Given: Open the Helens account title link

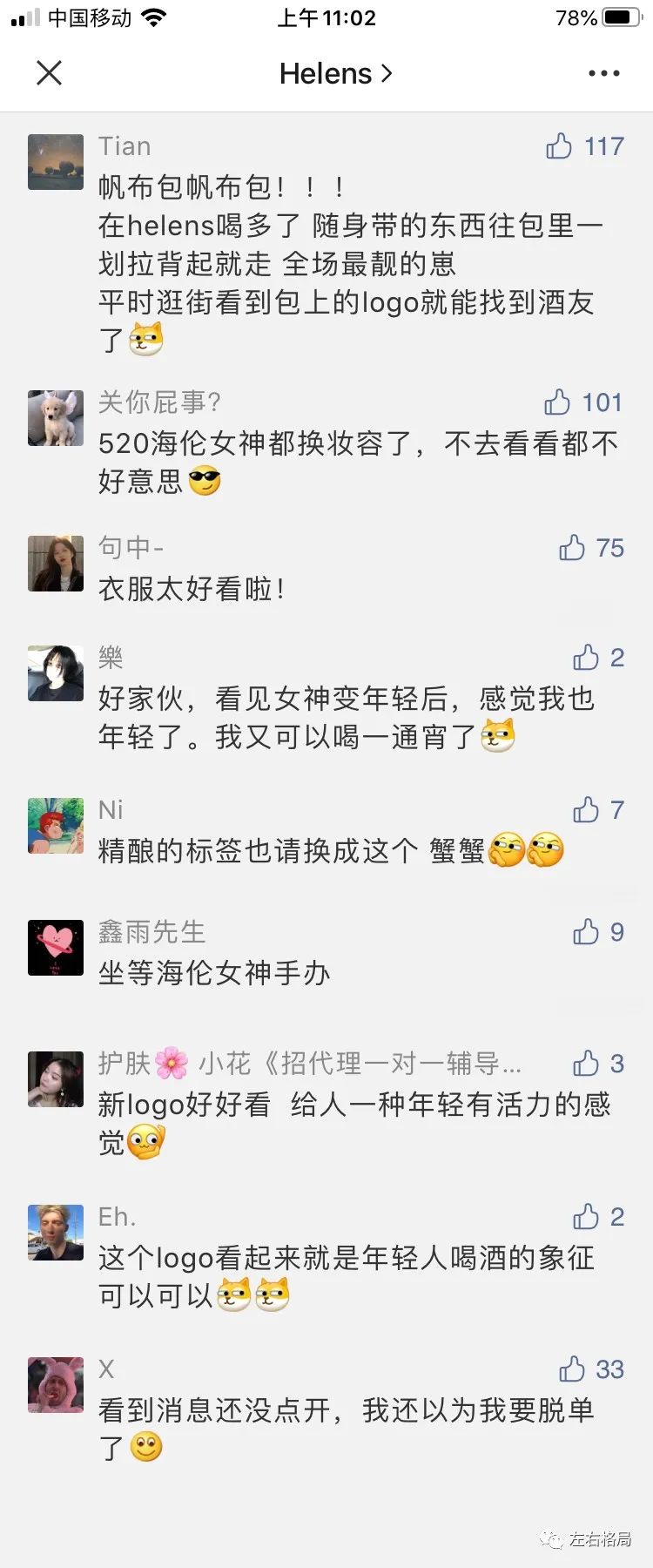Looking at the screenshot, I should [x=335, y=74].
